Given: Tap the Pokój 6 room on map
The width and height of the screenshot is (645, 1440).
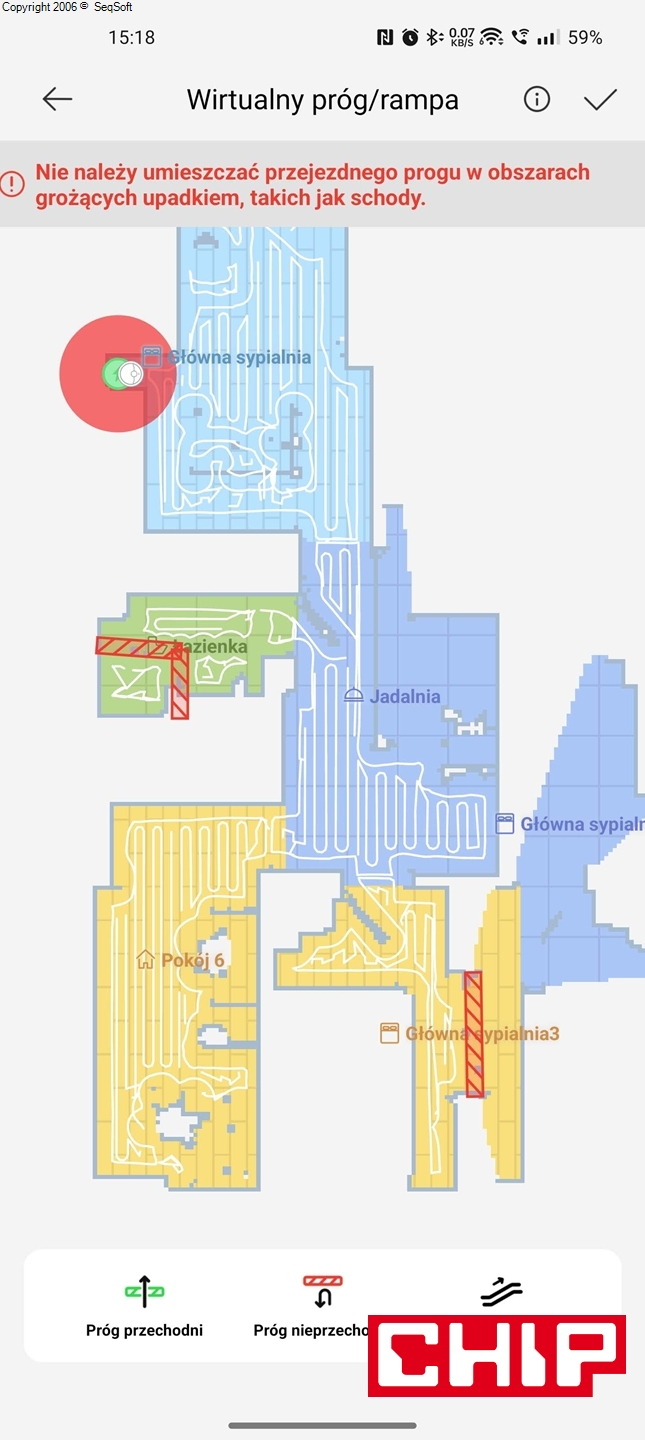Looking at the screenshot, I should [x=181, y=960].
